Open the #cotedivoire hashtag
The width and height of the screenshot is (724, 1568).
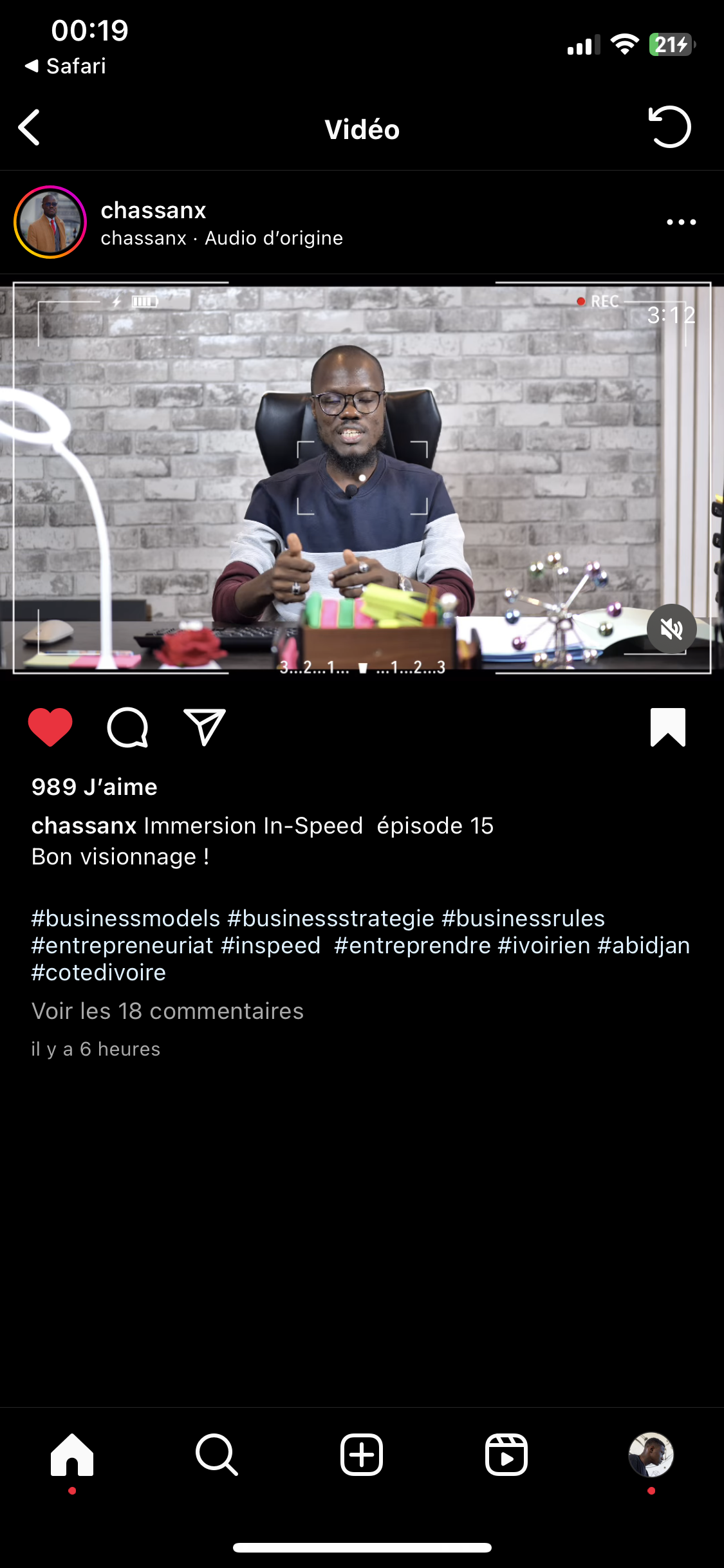pos(99,972)
